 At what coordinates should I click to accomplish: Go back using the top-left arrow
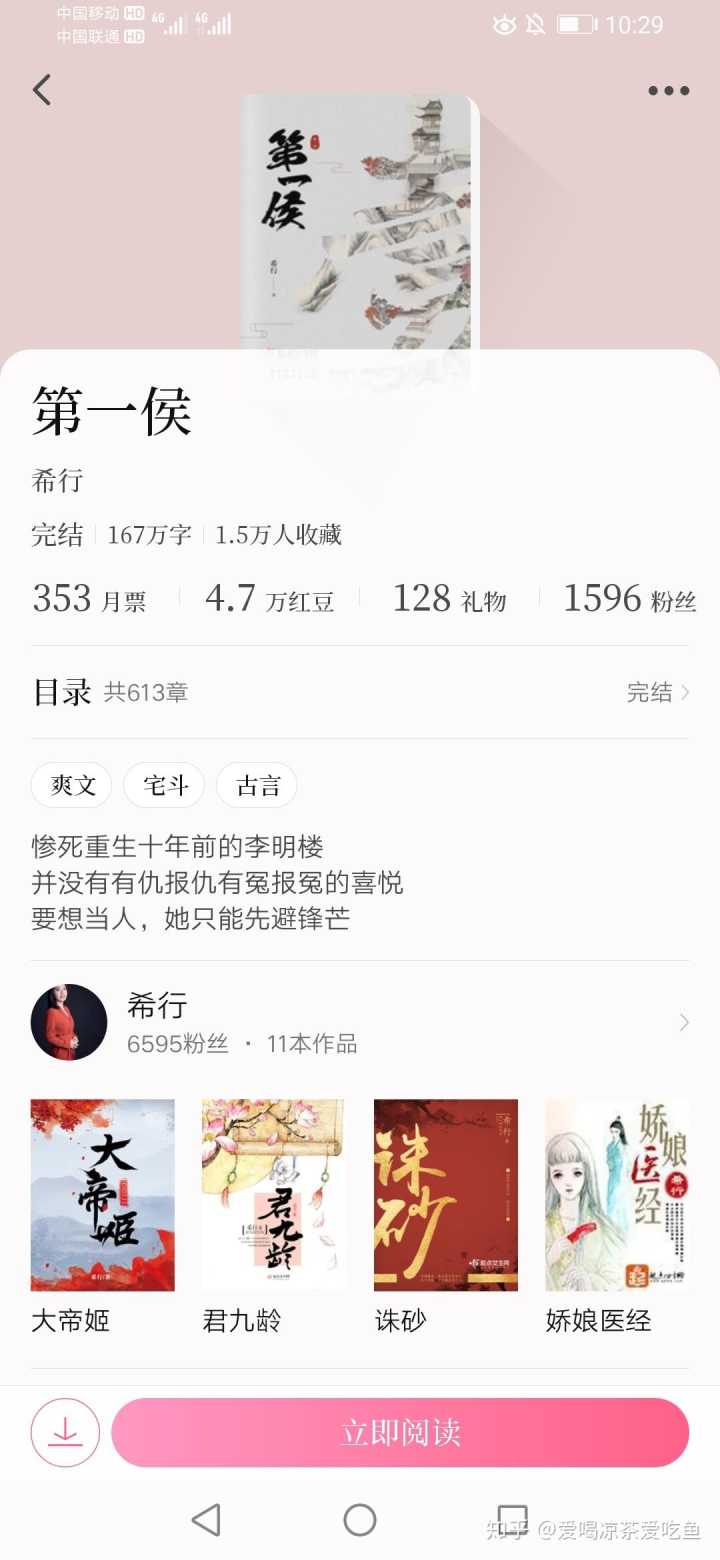click(x=42, y=90)
